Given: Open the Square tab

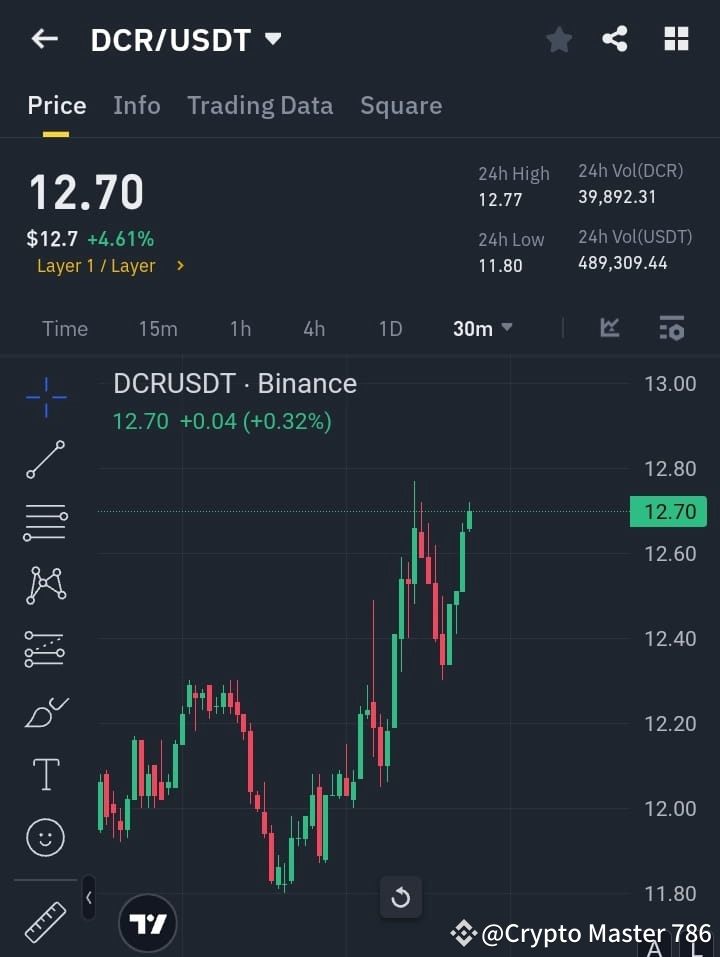Looking at the screenshot, I should point(401,105).
